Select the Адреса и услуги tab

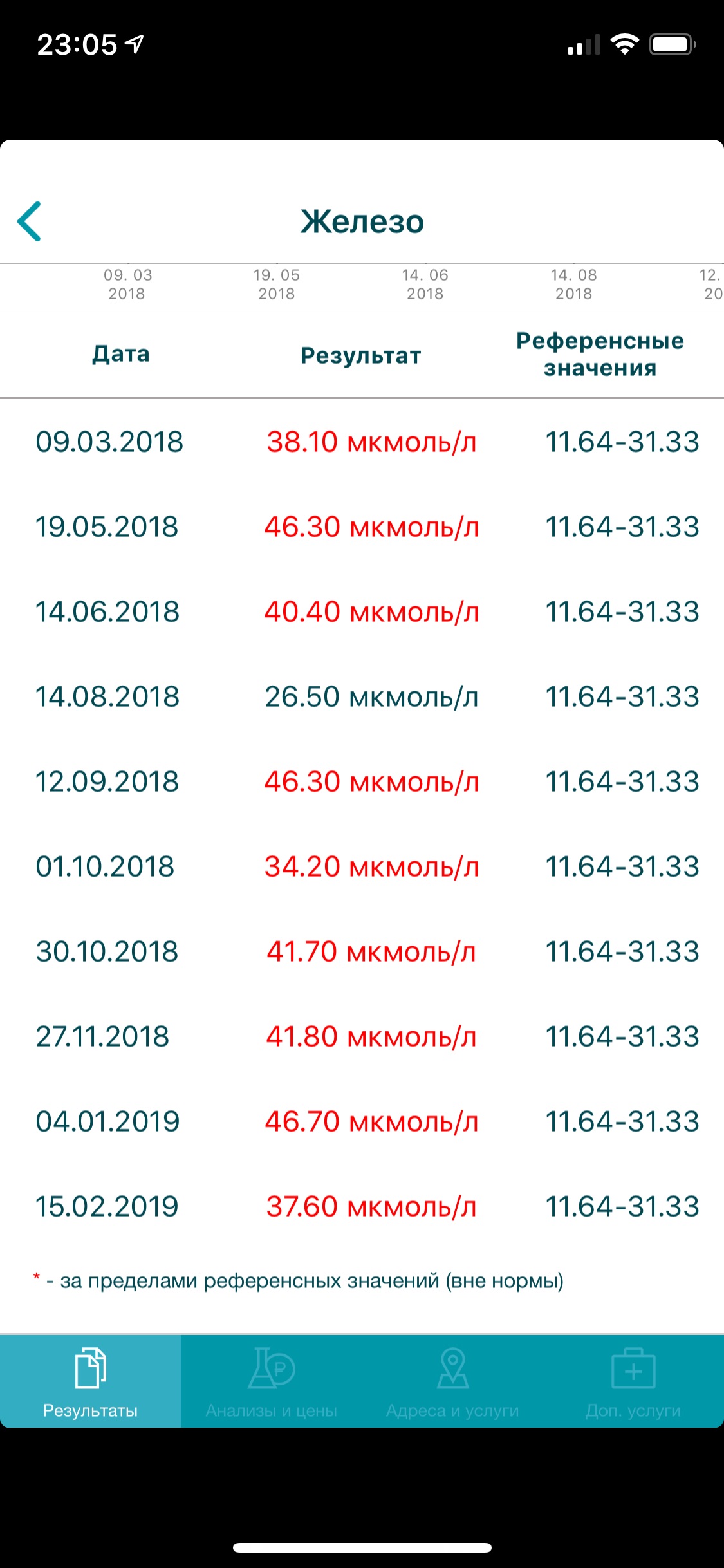point(452,1381)
